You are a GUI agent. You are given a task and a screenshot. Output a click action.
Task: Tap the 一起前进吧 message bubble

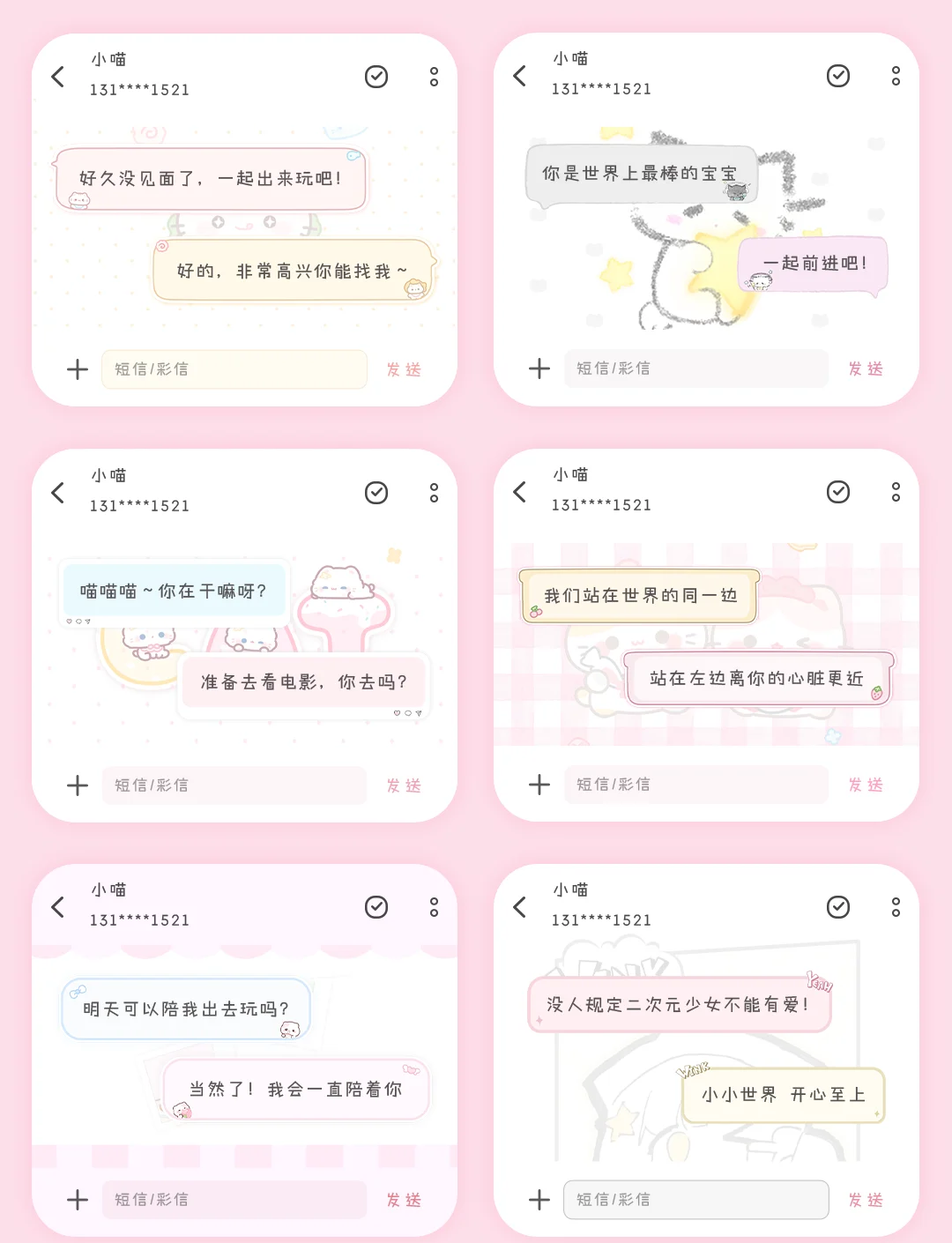pos(812,263)
